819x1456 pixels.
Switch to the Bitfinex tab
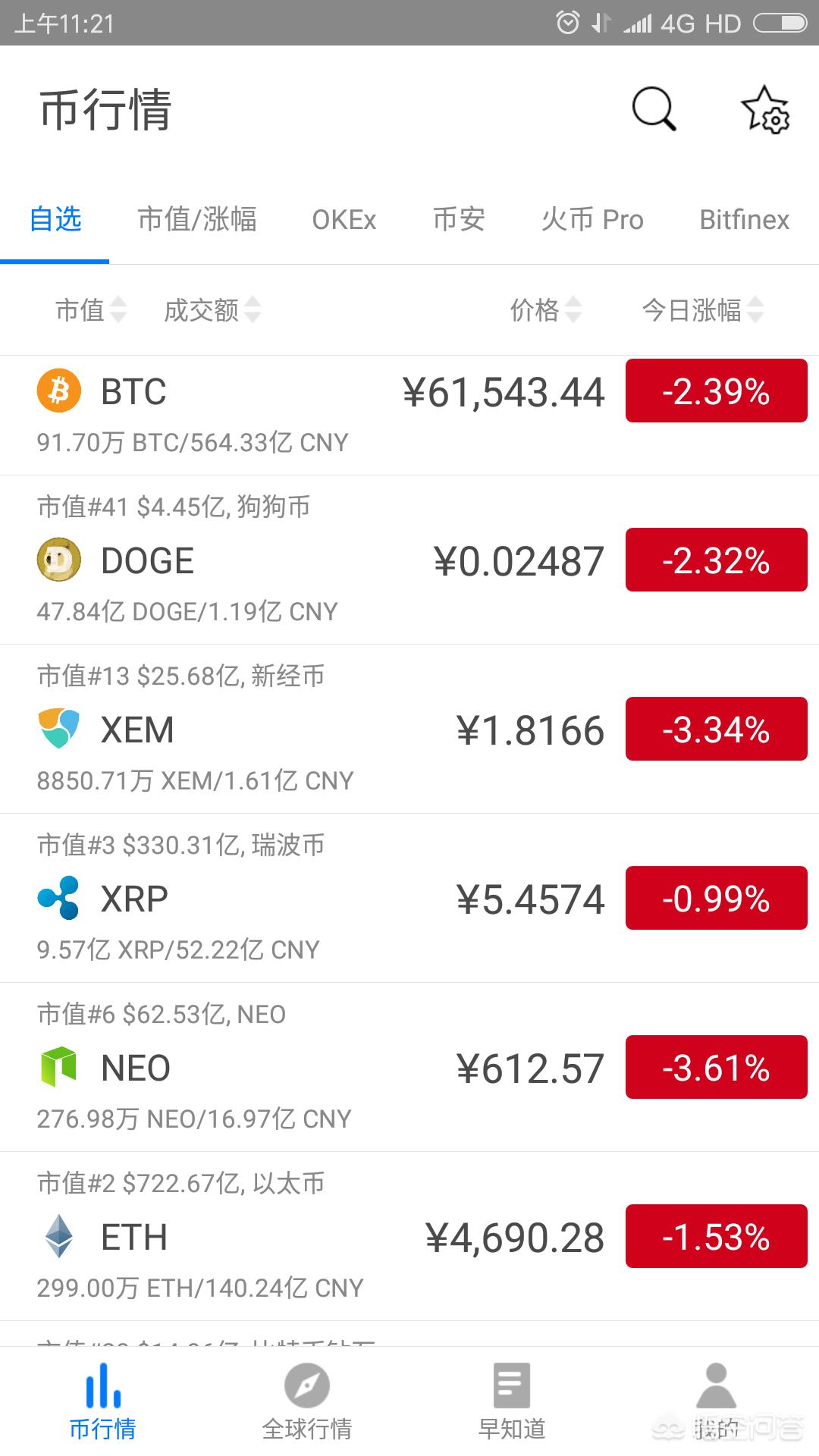tap(745, 220)
